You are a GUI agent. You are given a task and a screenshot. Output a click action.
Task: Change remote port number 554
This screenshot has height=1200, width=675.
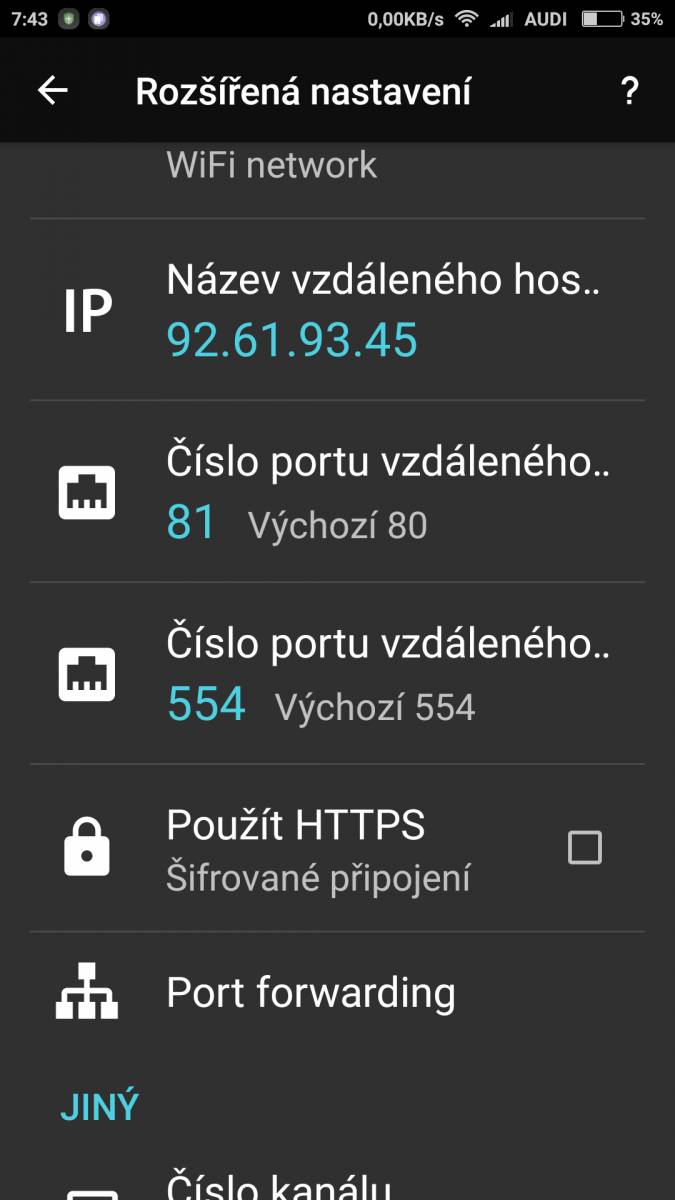[x=337, y=674]
